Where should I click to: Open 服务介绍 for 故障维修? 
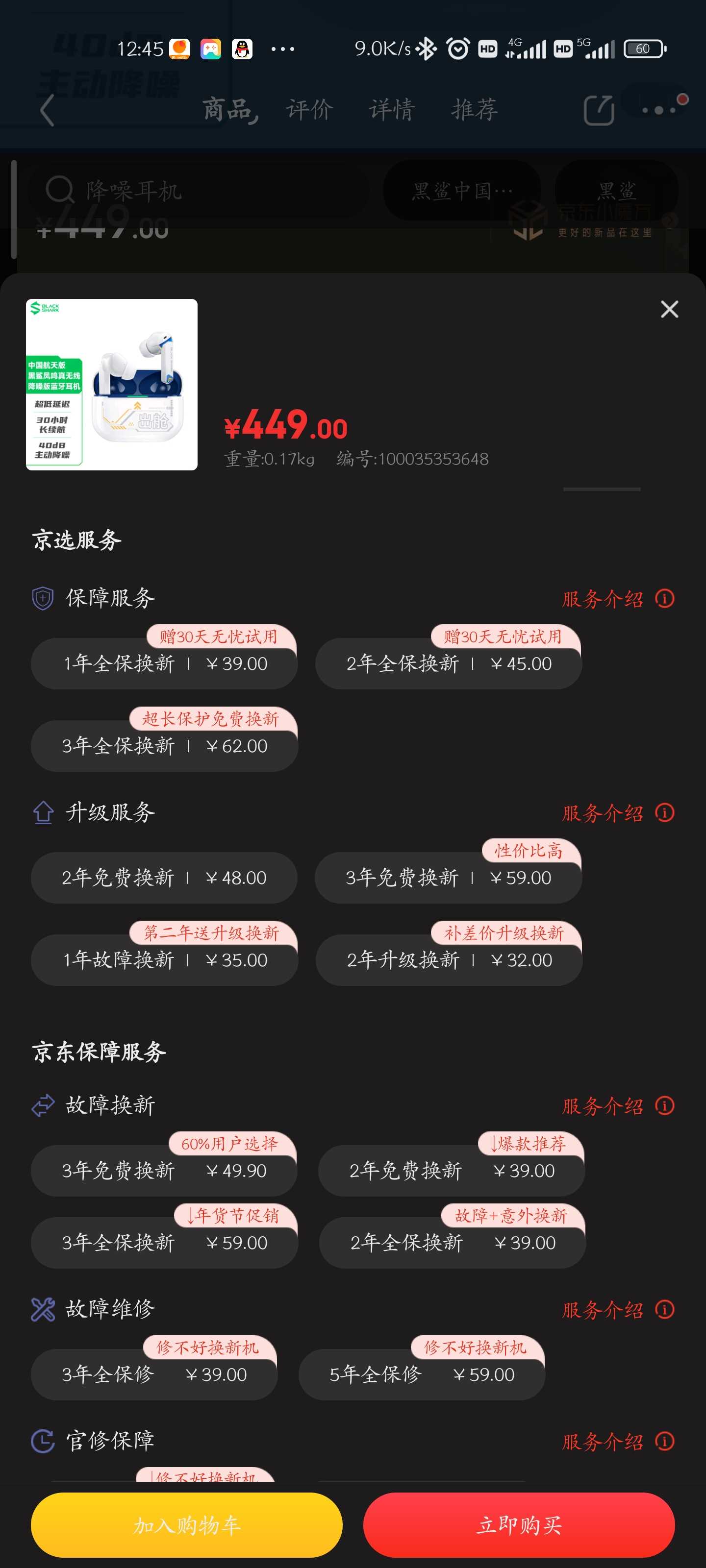[x=618, y=1309]
